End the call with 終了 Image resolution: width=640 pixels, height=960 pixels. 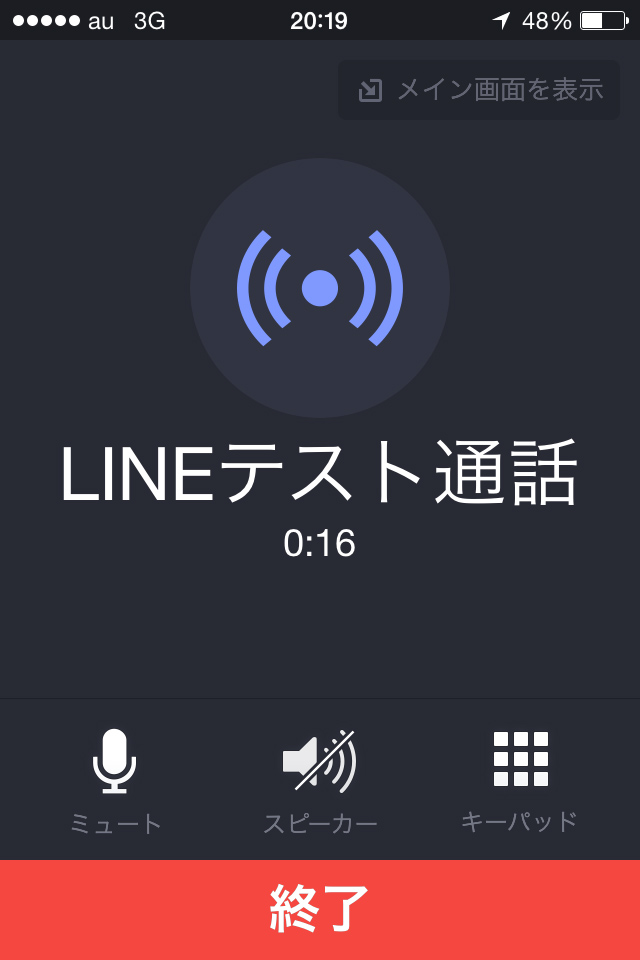tap(320, 909)
